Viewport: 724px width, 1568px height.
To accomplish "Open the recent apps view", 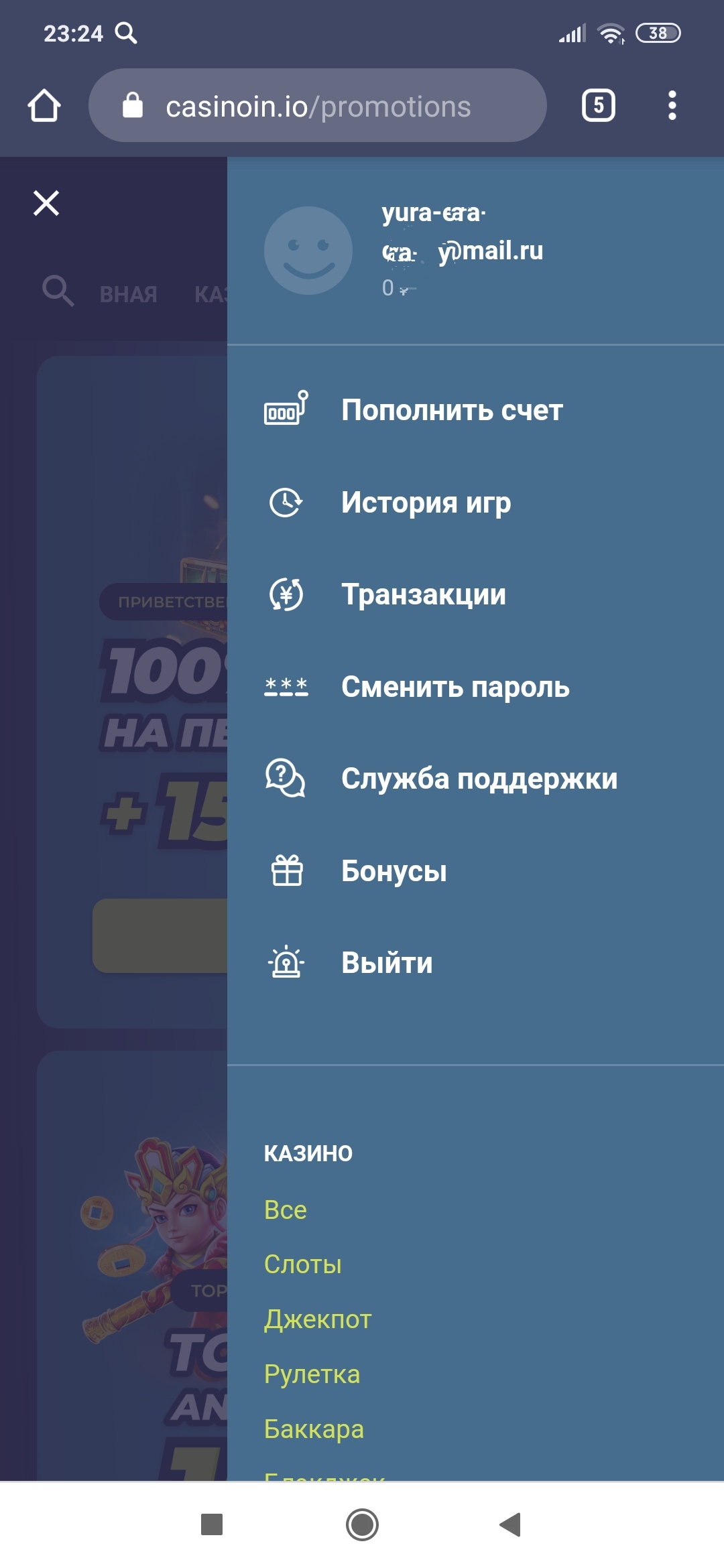I will pos(212,1524).
